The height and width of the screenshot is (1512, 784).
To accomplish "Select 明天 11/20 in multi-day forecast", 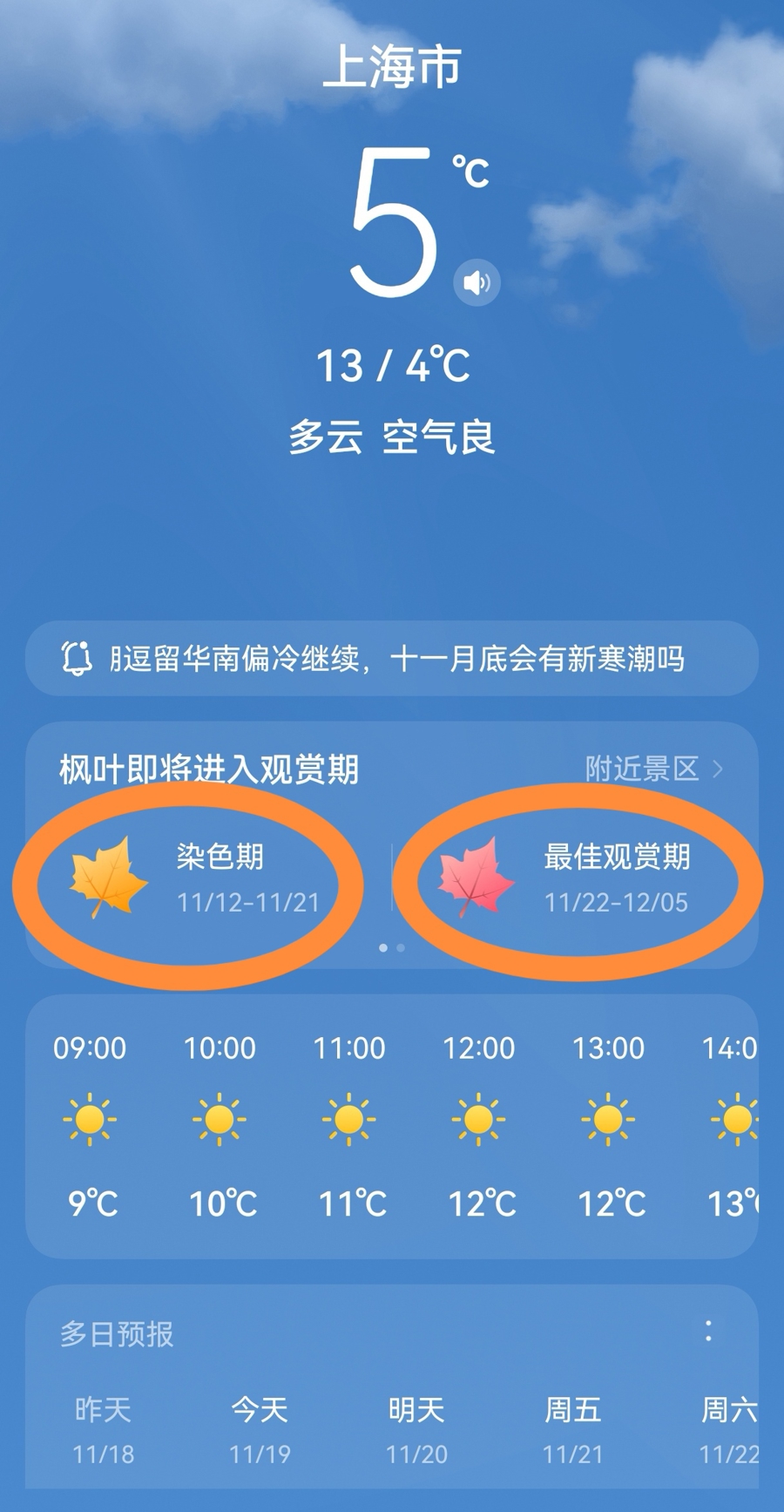I will (x=416, y=1429).
